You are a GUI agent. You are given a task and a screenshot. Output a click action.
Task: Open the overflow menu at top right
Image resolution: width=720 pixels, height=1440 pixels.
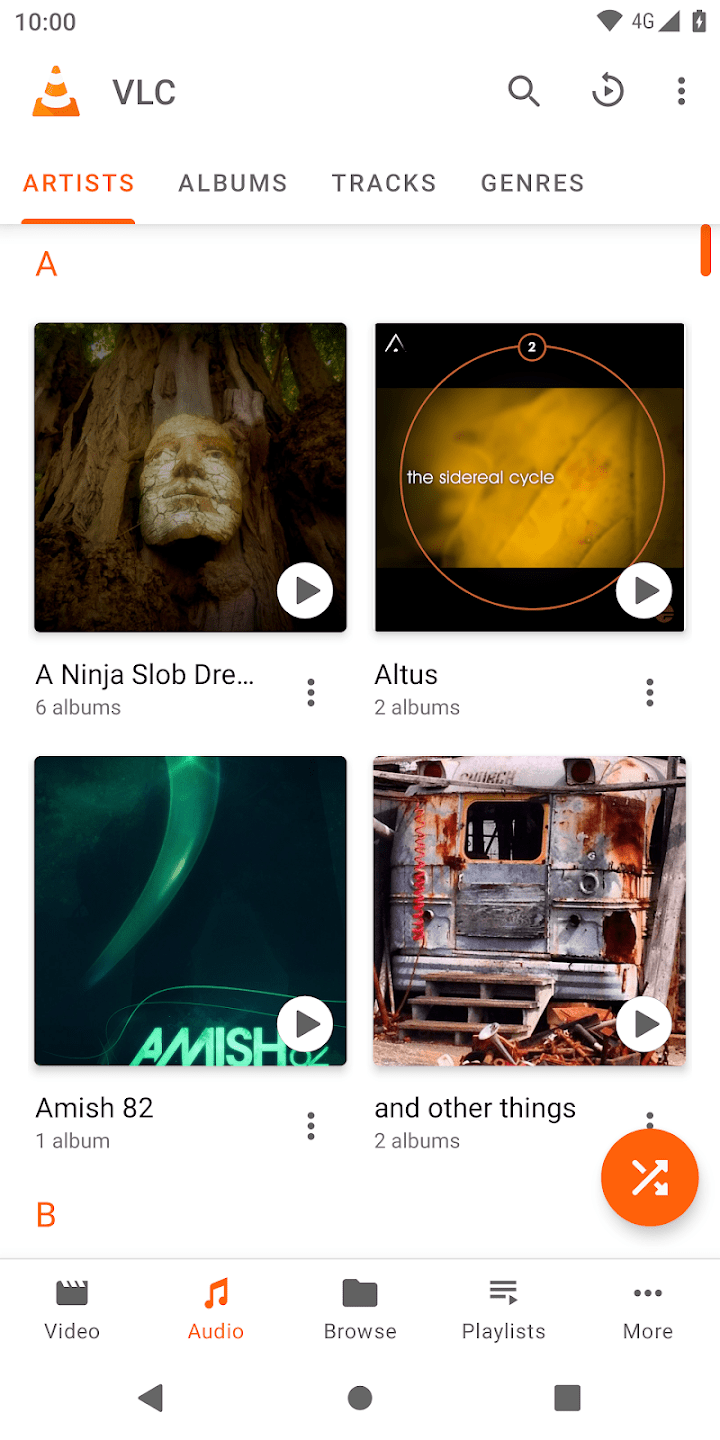click(x=681, y=91)
